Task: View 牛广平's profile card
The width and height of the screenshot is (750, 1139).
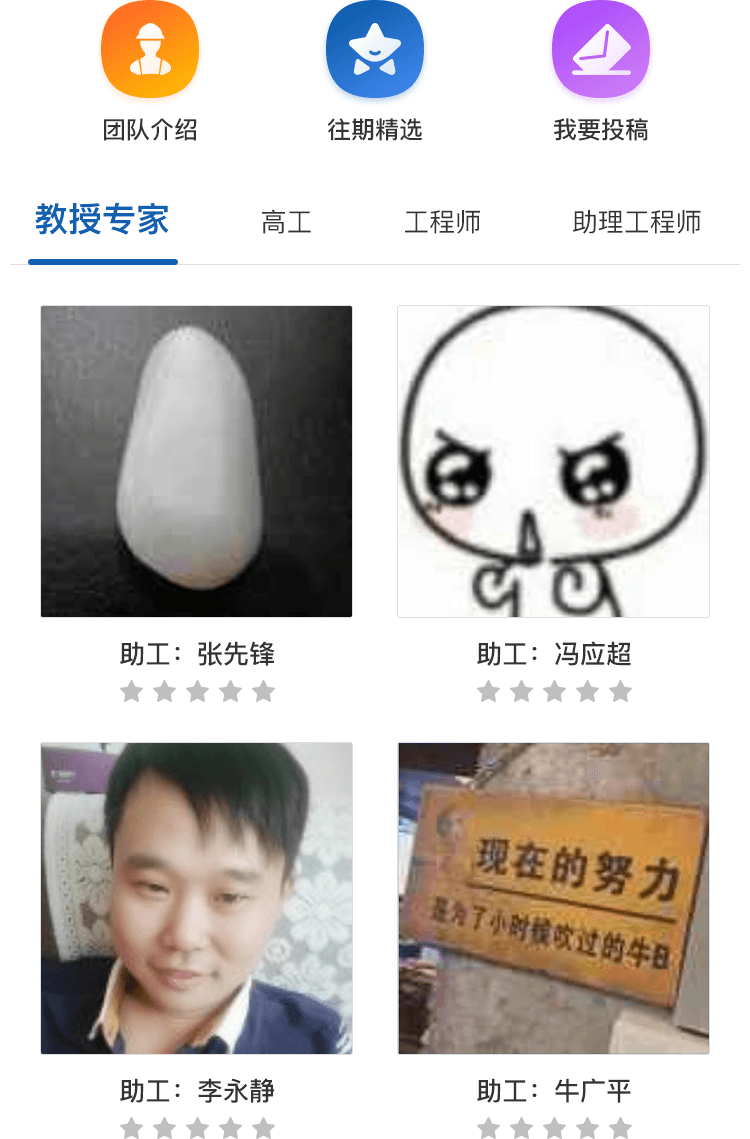Action: 553,898
